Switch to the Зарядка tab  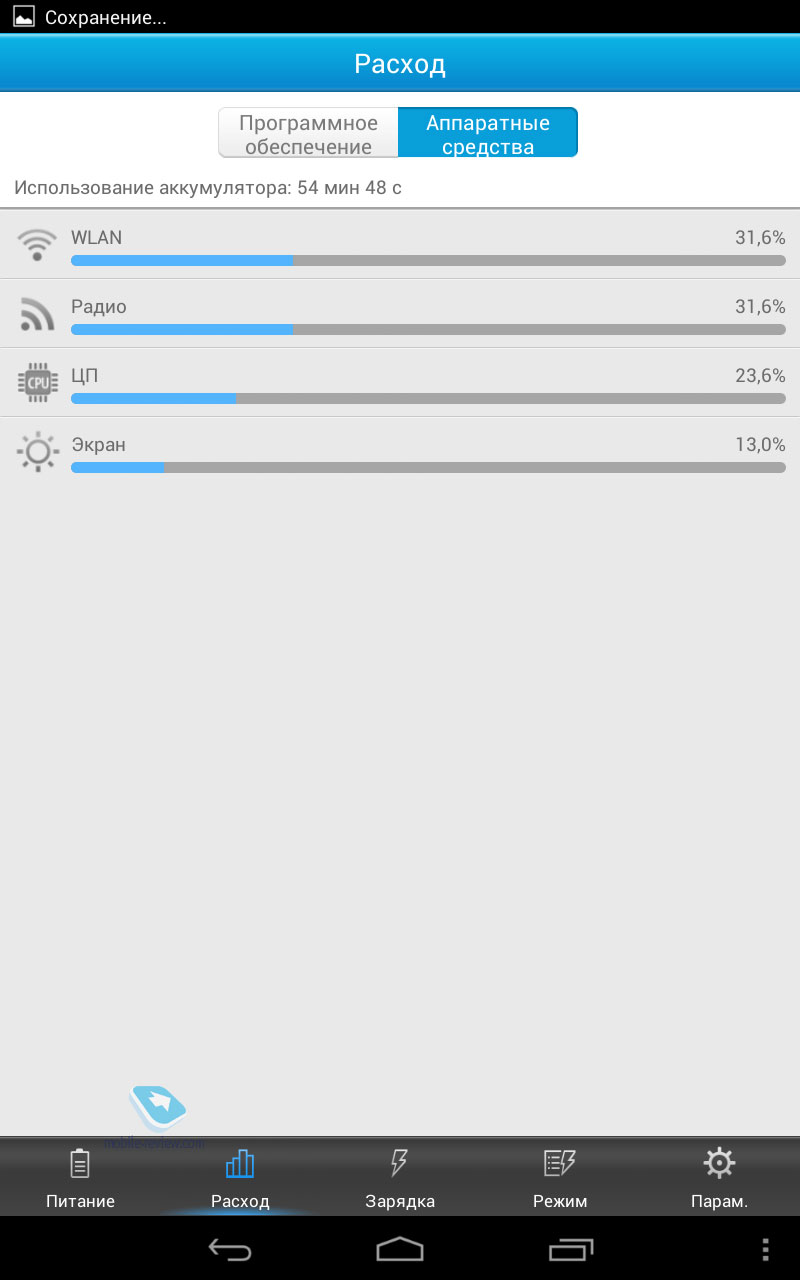tap(400, 1178)
